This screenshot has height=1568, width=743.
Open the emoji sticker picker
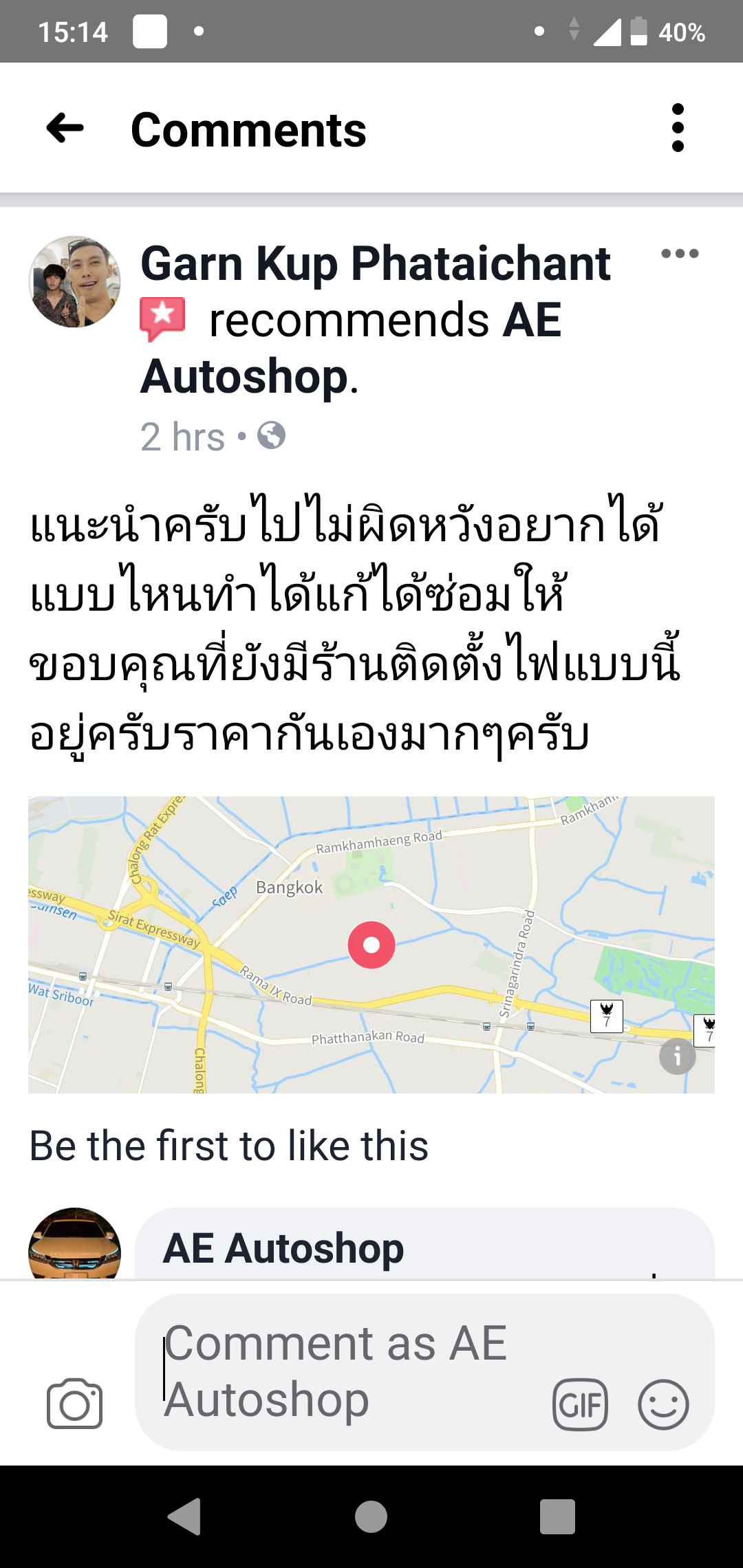point(663,1404)
